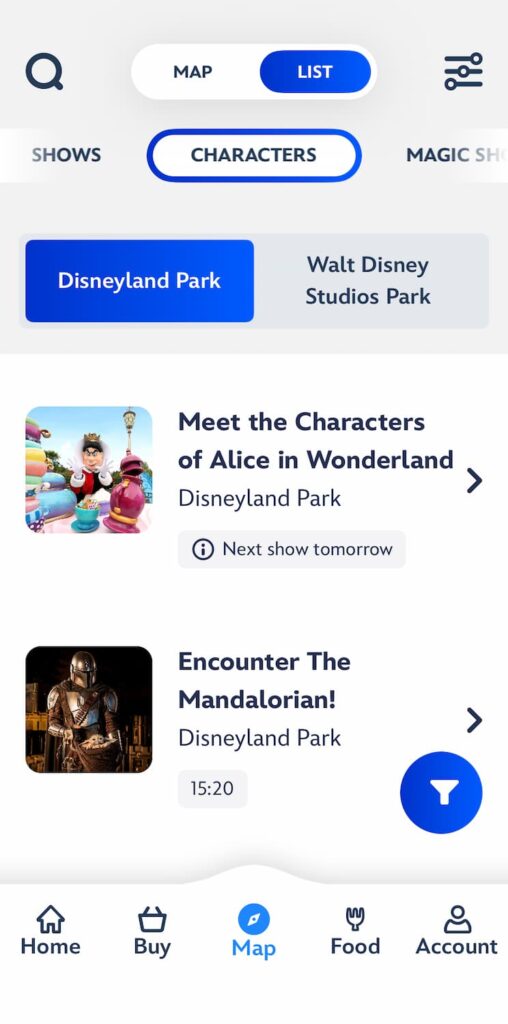Open the Account tab
Screen dimensions: 508x1024
[456, 931]
